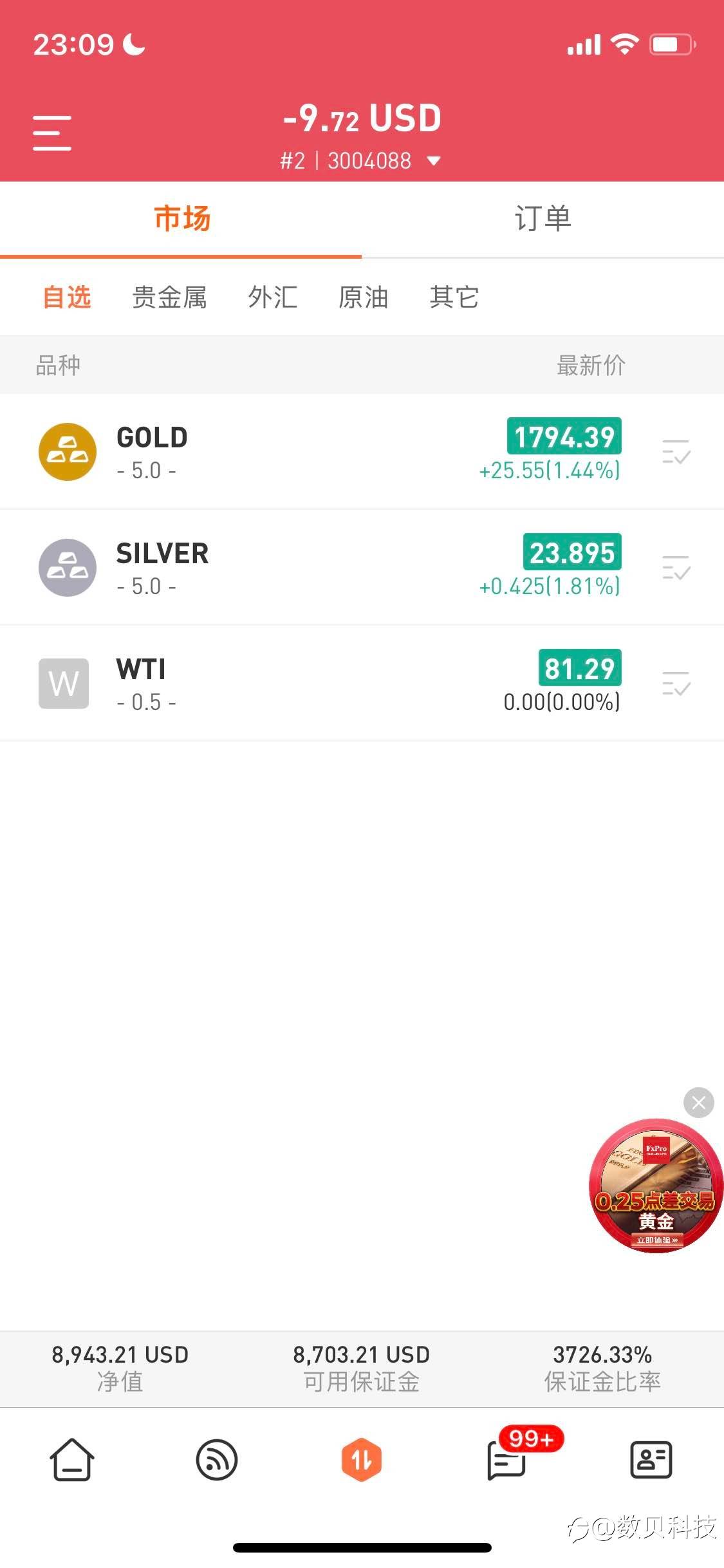Tap the checklist icon beside GOLD

(676, 452)
